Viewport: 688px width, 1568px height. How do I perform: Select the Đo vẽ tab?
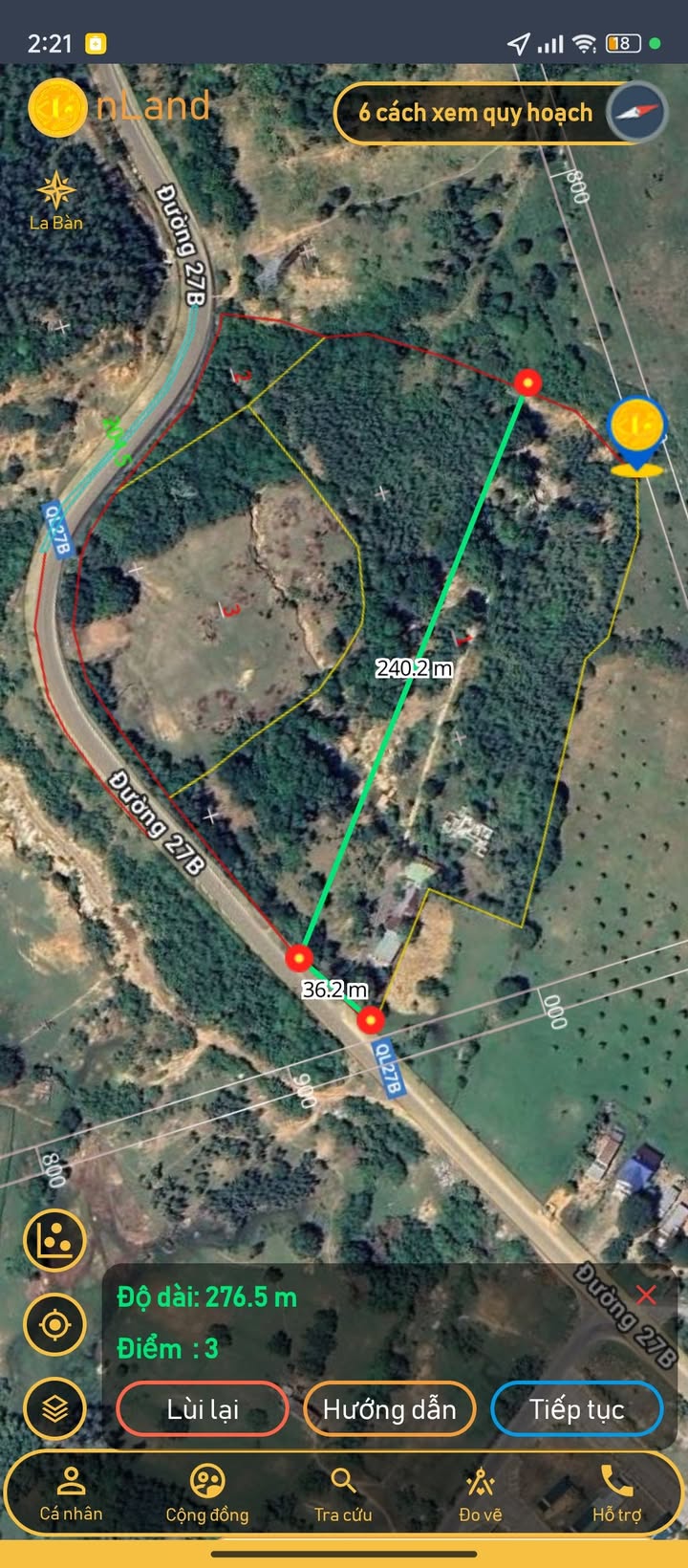coord(480,1494)
